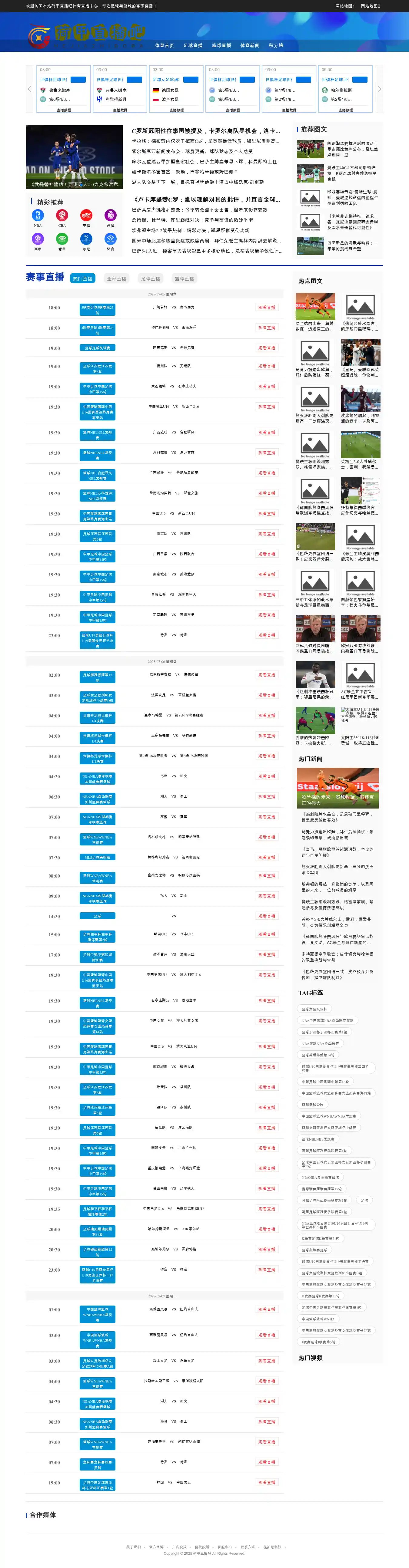The height and width of the screenshot is (1568, 409).
Task: Read the C罗新冠阳性往事 headline article
Action: pos(206,131)
